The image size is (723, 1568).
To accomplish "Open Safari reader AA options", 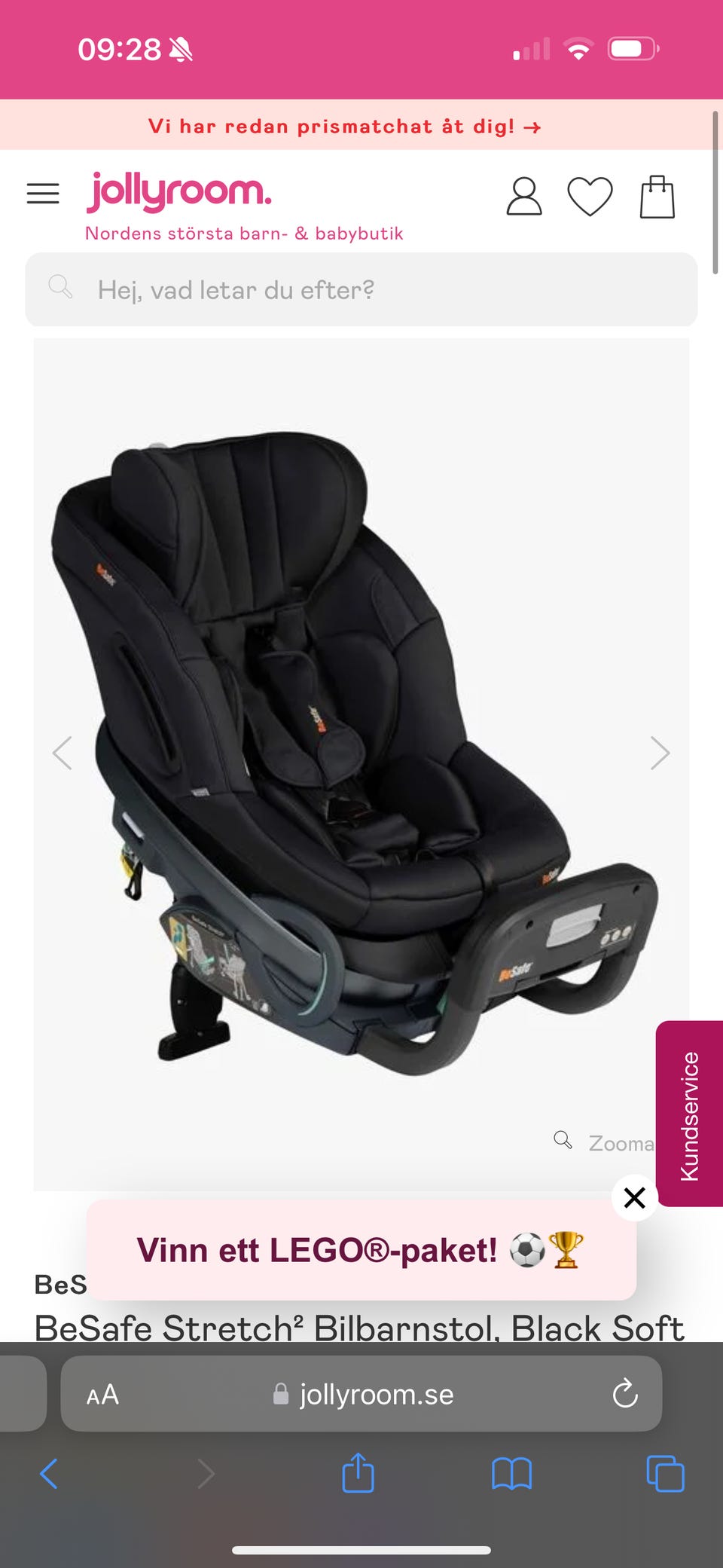I will pyautogui.click(x=102, y=1395).
